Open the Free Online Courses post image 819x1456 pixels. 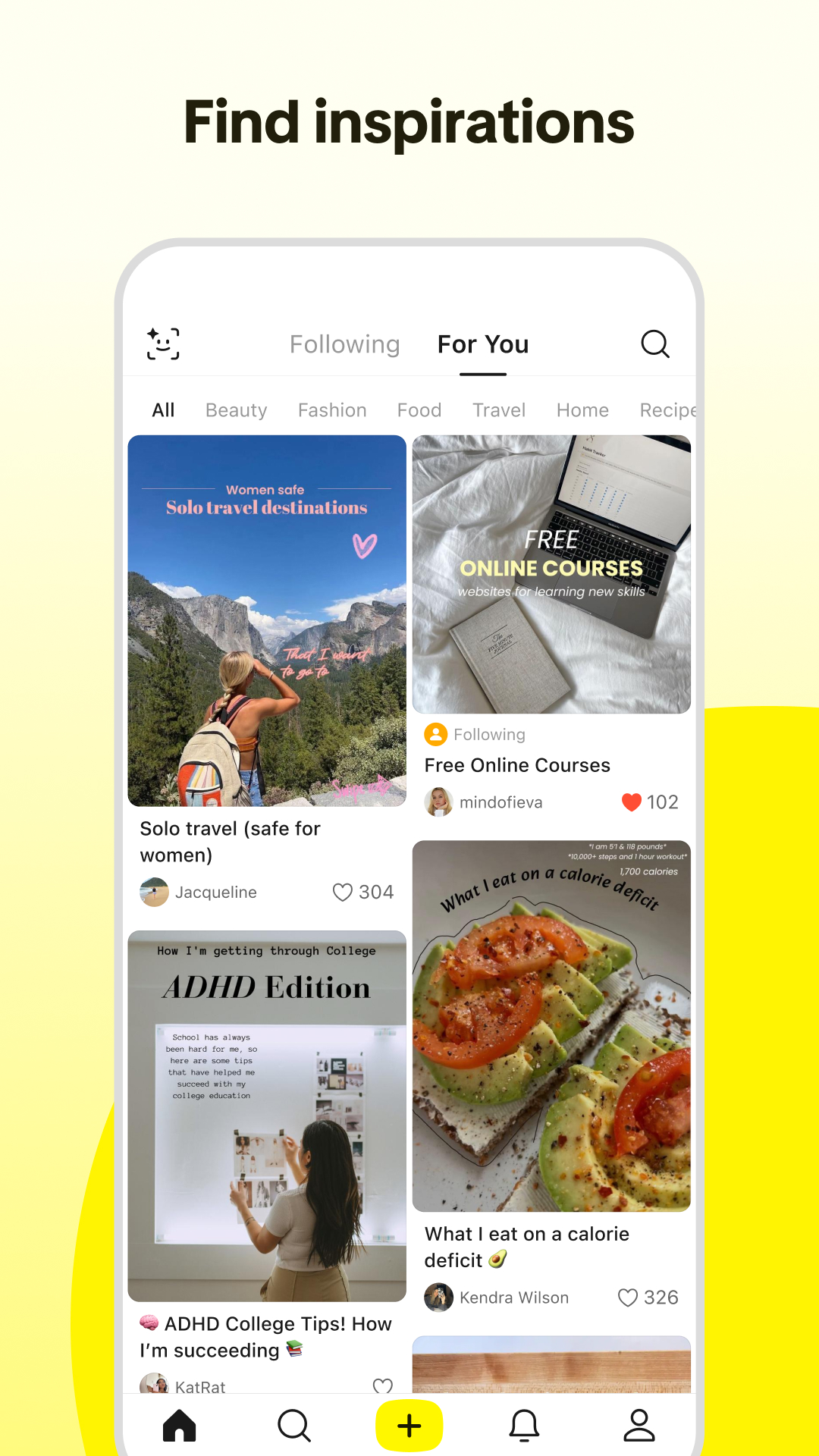tap(552, 573)
